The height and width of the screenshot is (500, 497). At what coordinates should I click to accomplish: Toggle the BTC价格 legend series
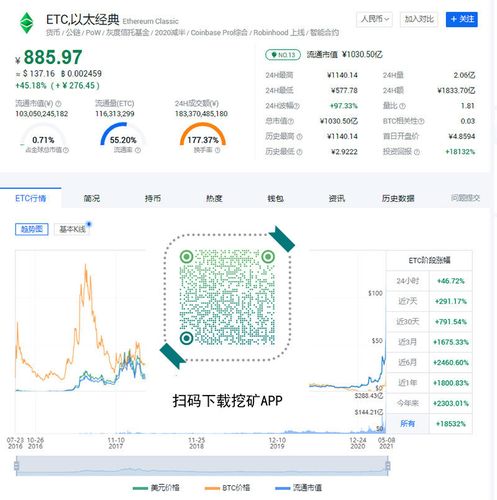point(227,488)
